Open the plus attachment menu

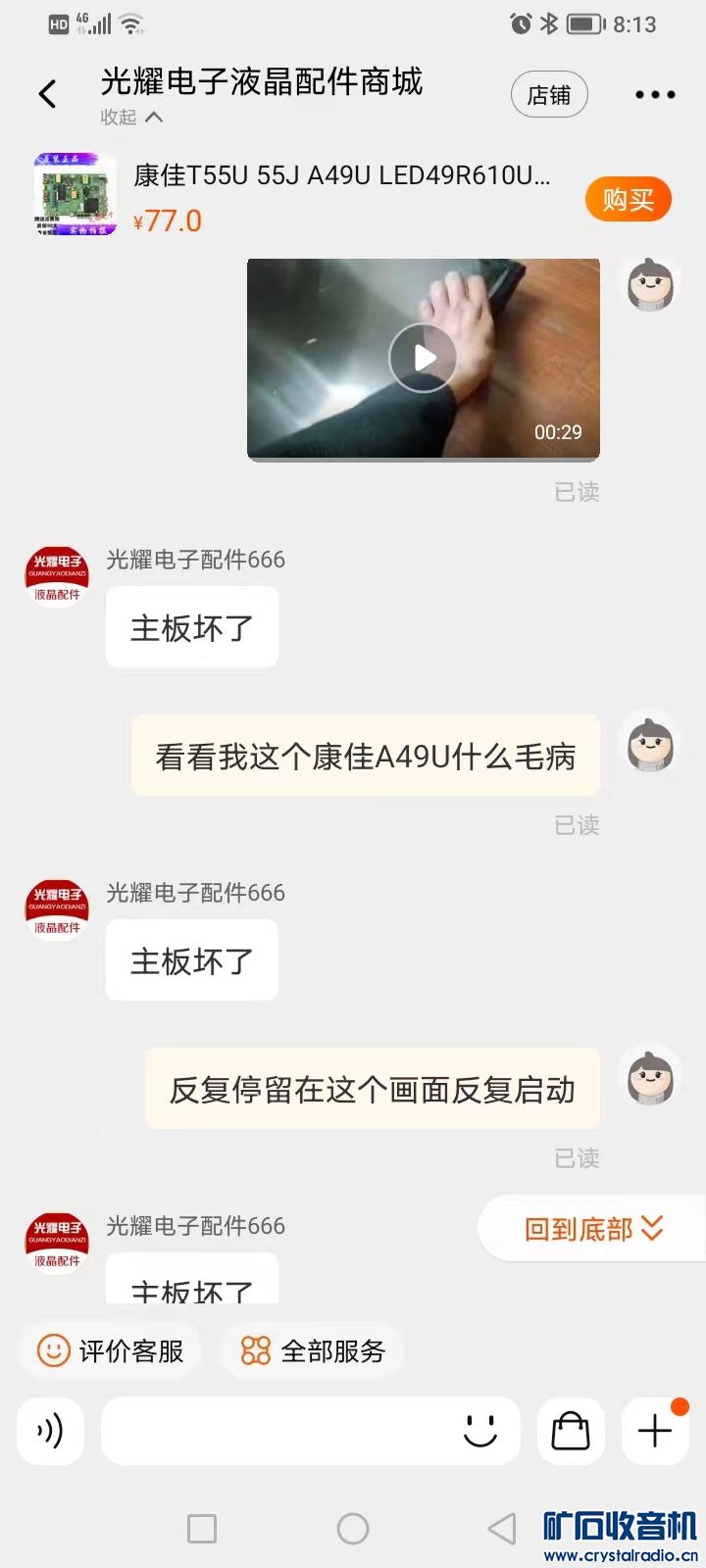[x=655, y=1431]
